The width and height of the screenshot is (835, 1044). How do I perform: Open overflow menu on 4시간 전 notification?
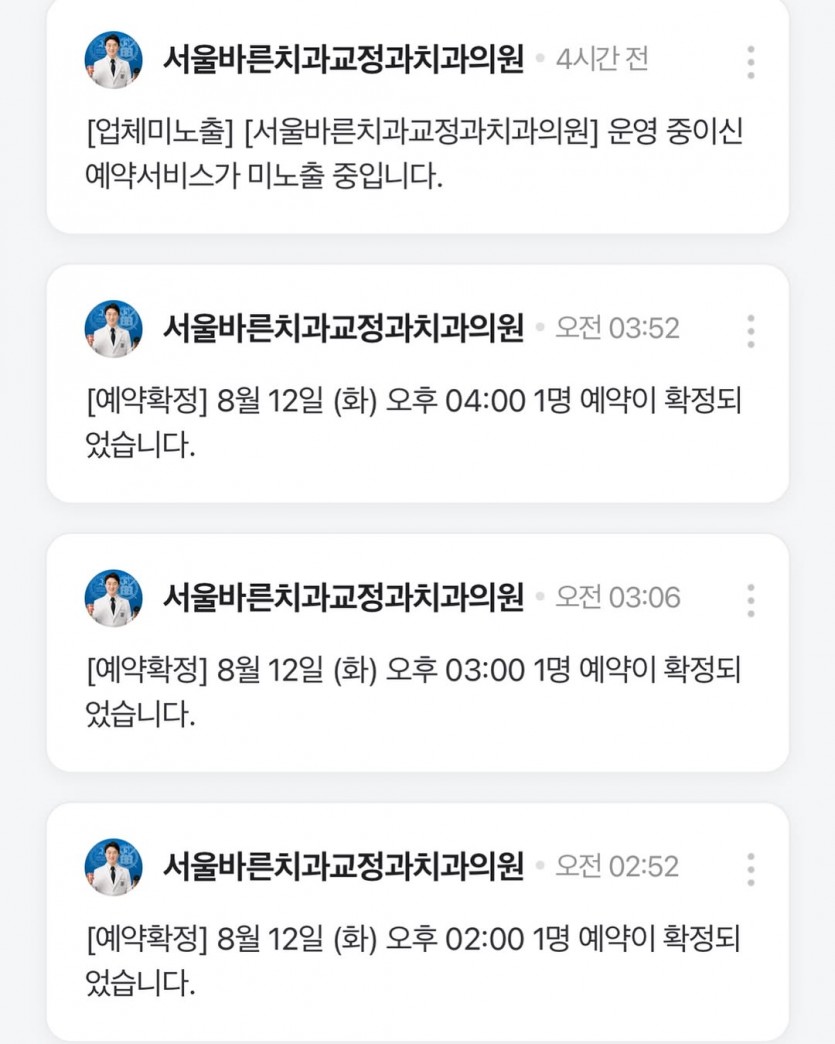[750, 63]
